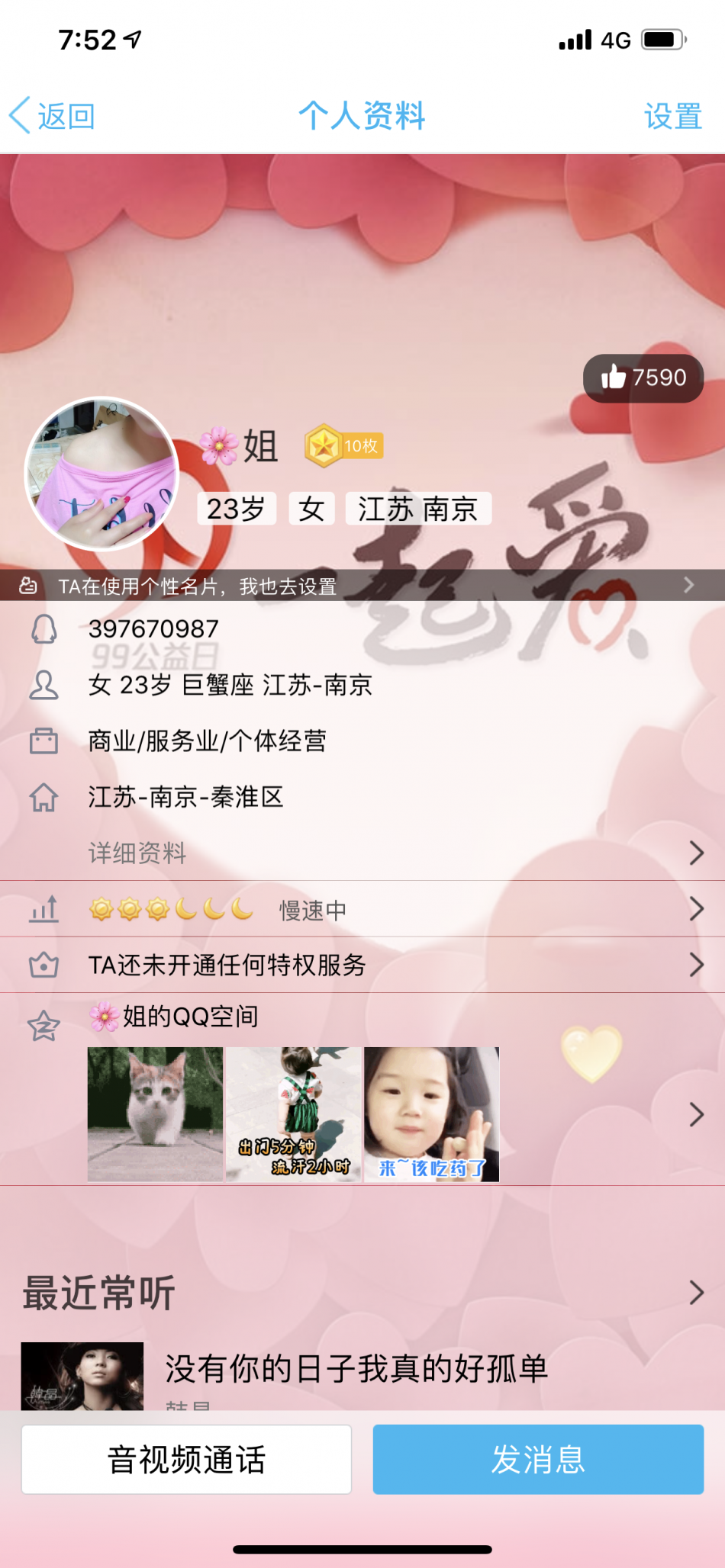Expand 详细资料 details
Image resolution: width=725 pixels, height=1568 pixels.
click(362, 853)
